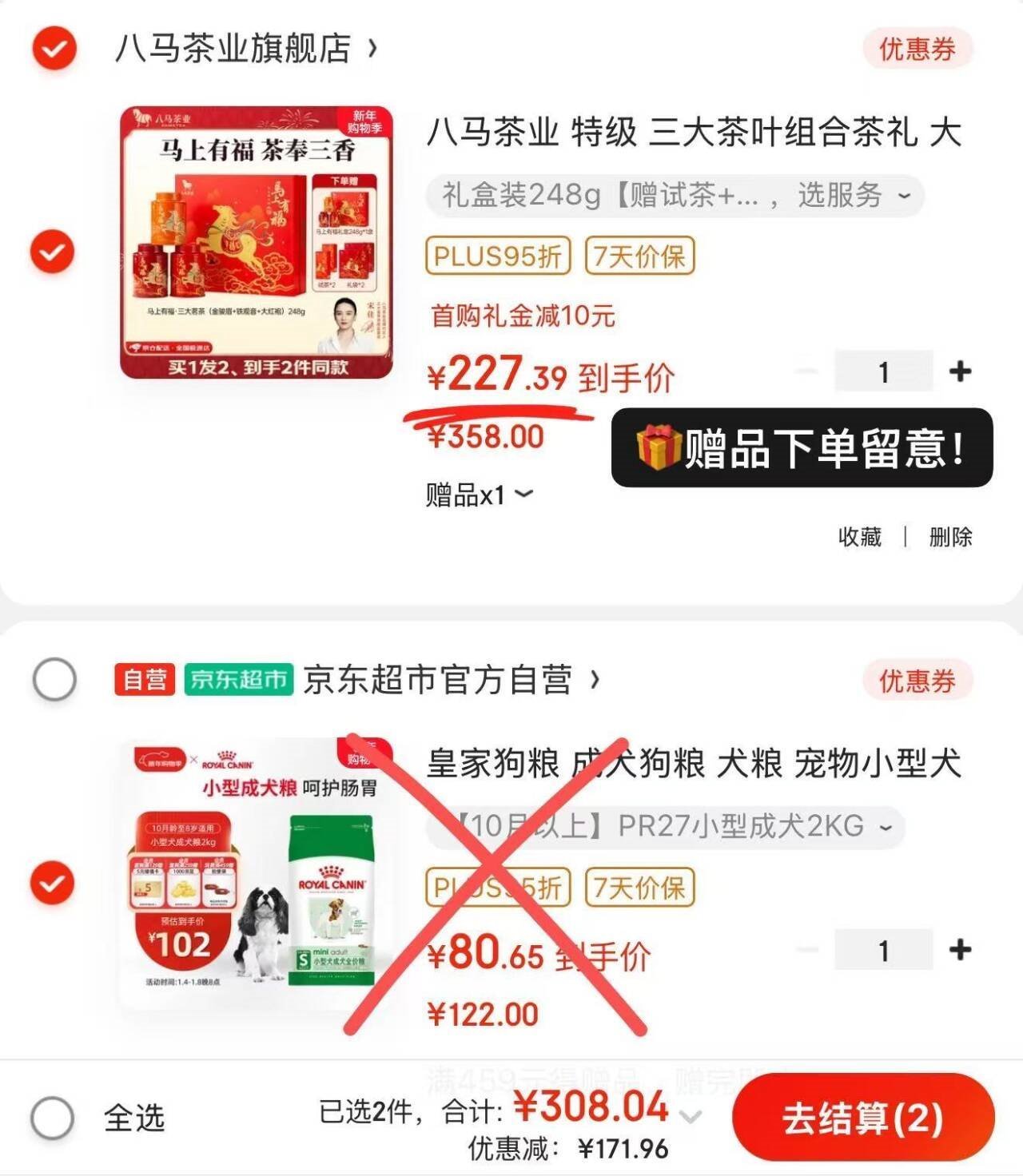Deselect the 皇家狗粮 dog food item
This screenshot has width=1023, height=1176.
tap(52, 883)
